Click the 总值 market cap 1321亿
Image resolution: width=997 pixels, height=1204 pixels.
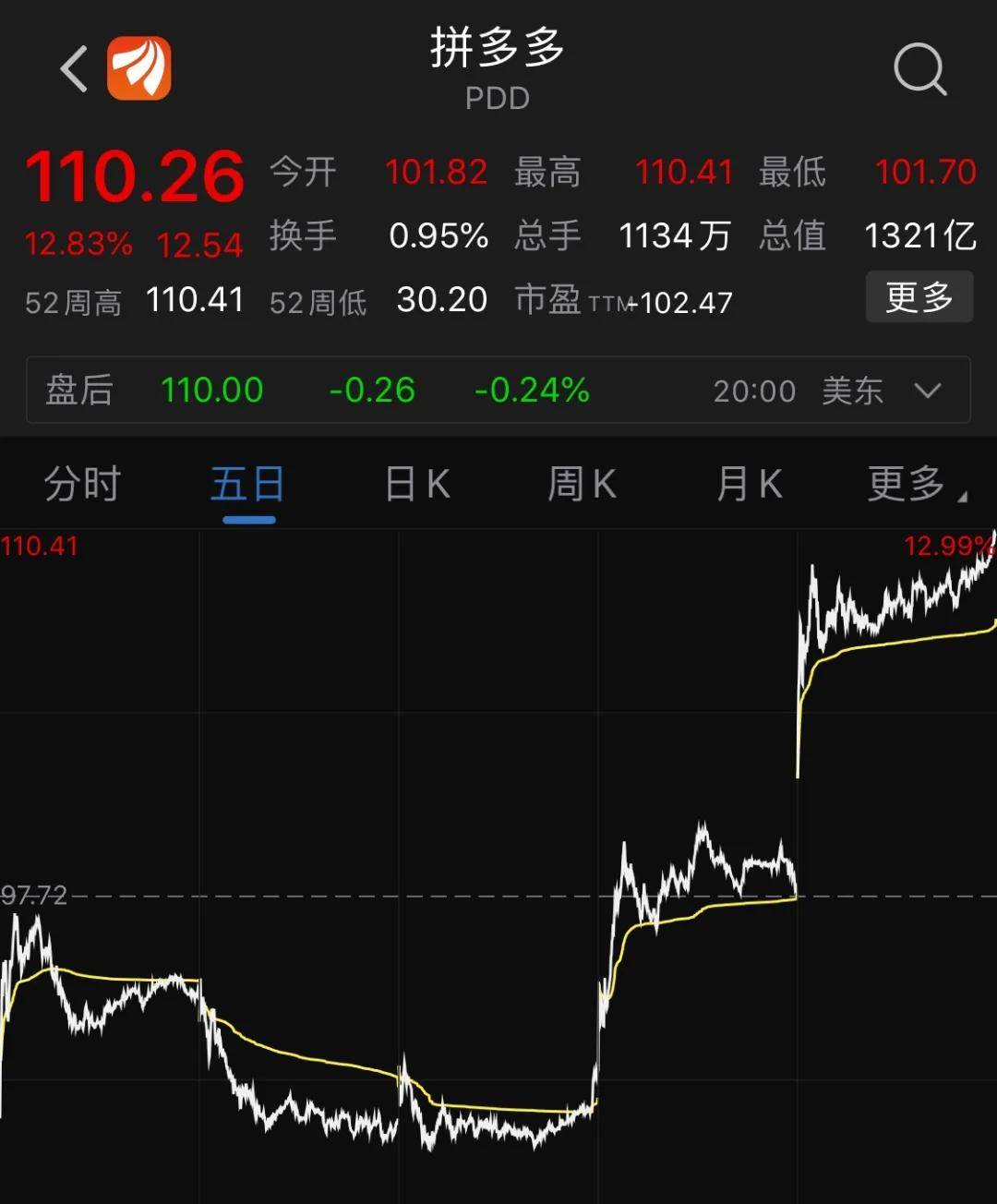pos(919,237)
